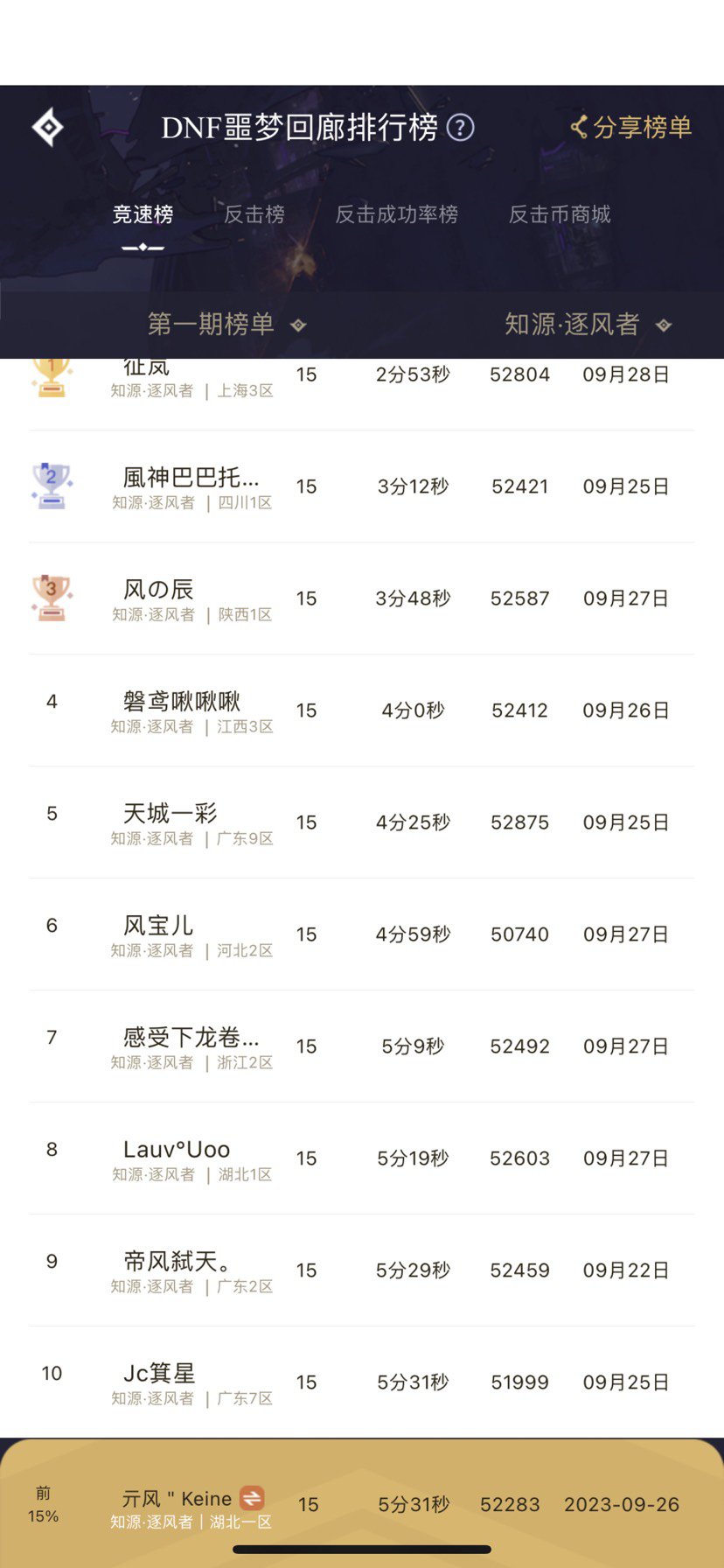Viewport: 724px width, 1568px height.
Task: Switch to the 反击成功率榜 tab
Action: pyautogui.click(x=397, y=214)
